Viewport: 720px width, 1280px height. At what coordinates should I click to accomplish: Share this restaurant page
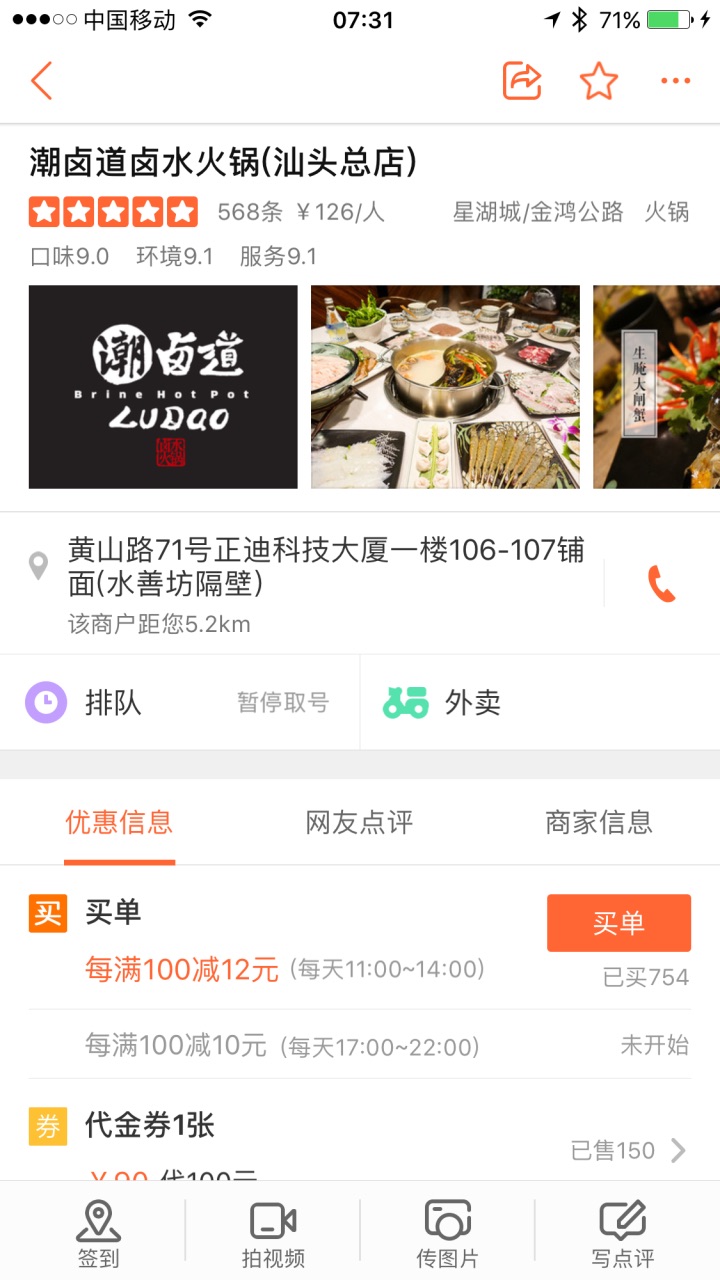tap(521, 80)
